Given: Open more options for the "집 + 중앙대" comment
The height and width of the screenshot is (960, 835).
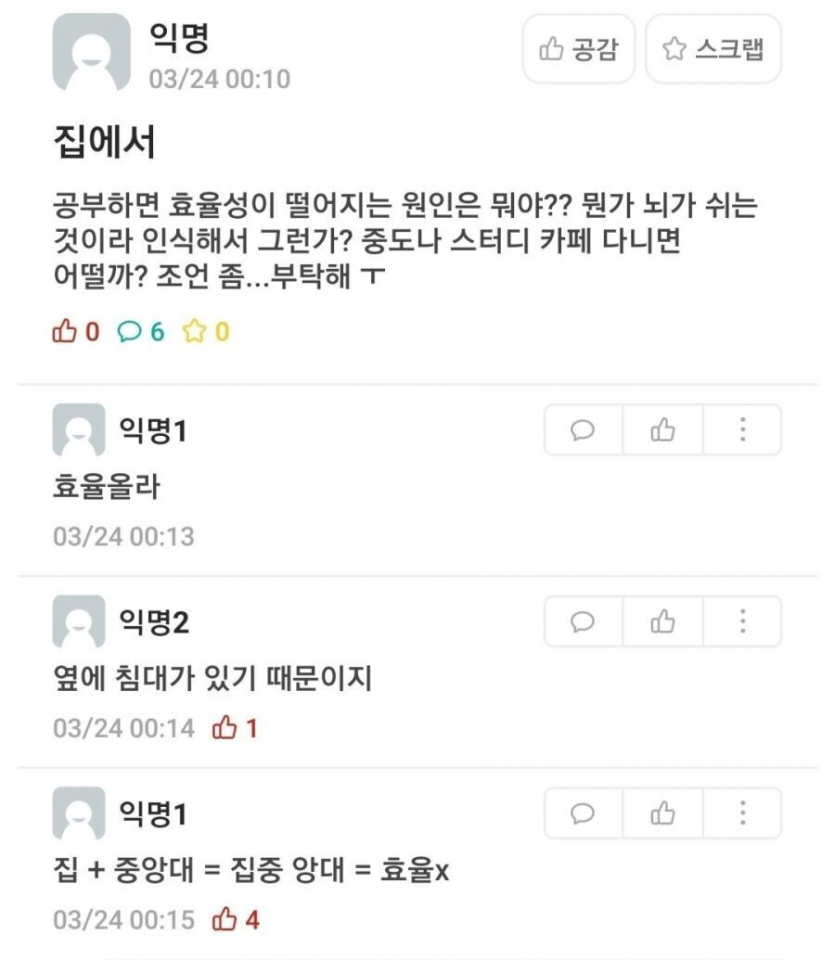Looking at the screenshot, I should [742, 814].
